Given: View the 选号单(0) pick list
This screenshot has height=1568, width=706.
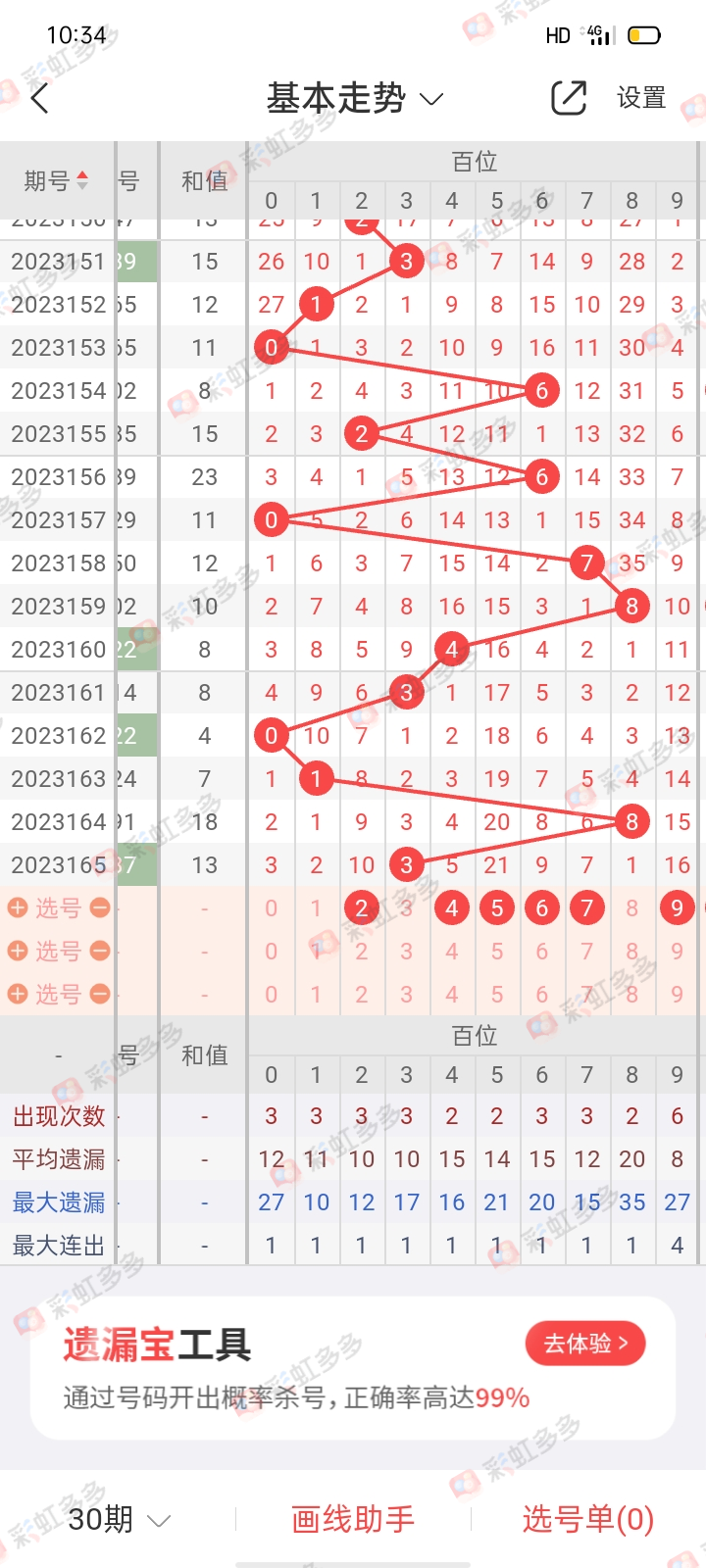Looking at the screenshot, I should coord(588,1520).
